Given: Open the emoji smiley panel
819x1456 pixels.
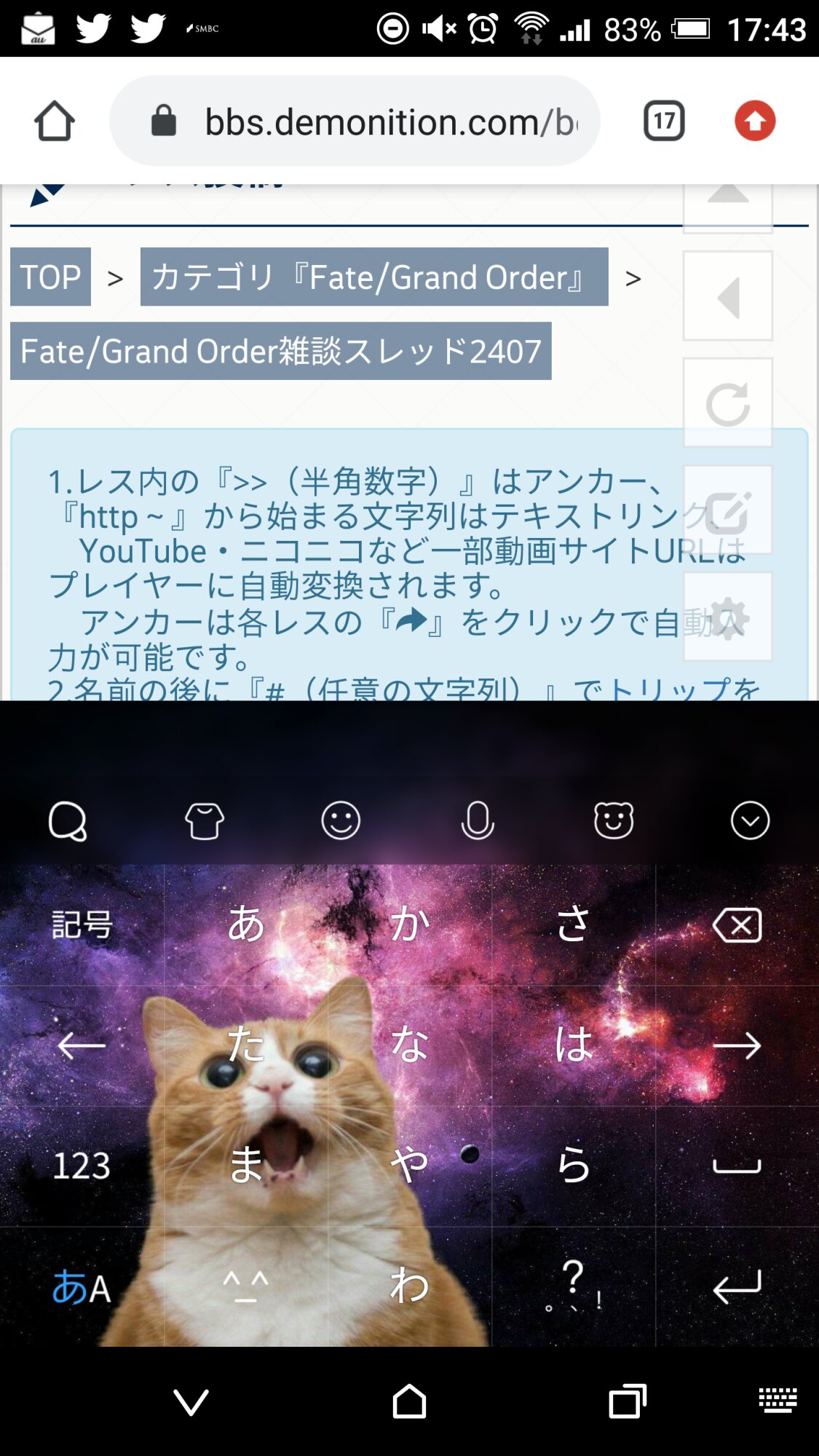Looking at the screenshot, I should pos(341,821).
